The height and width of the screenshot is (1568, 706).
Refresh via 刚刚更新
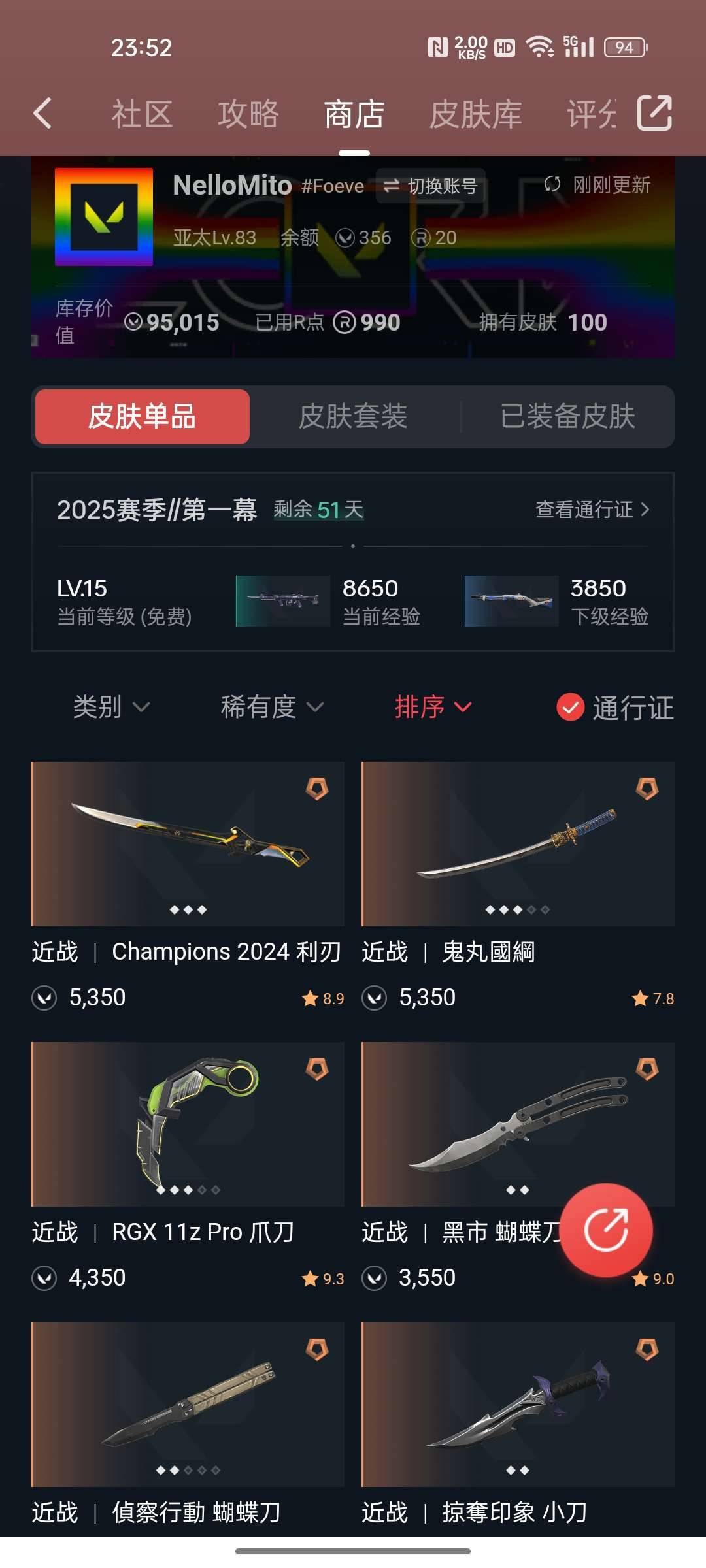point(597,186)
